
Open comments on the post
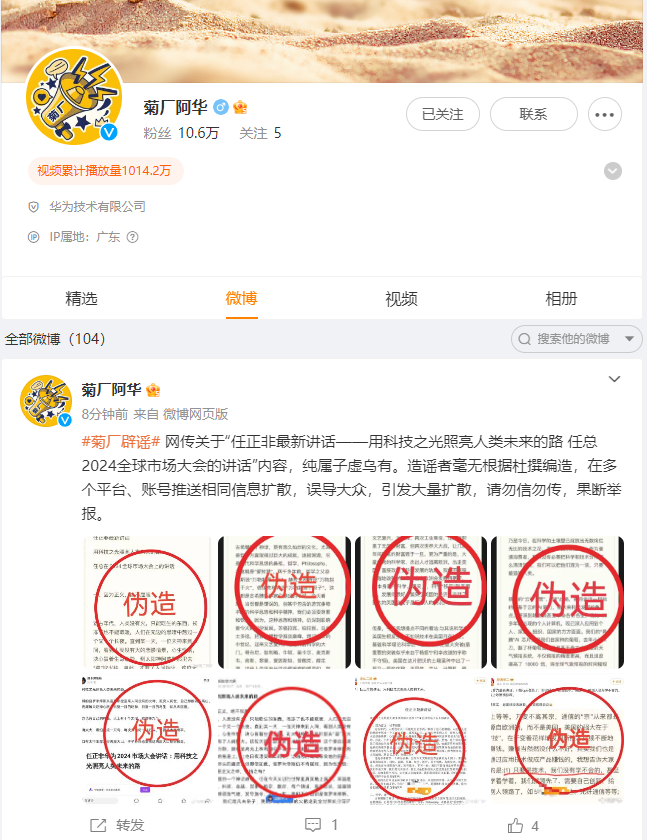[x=321, y=825]
